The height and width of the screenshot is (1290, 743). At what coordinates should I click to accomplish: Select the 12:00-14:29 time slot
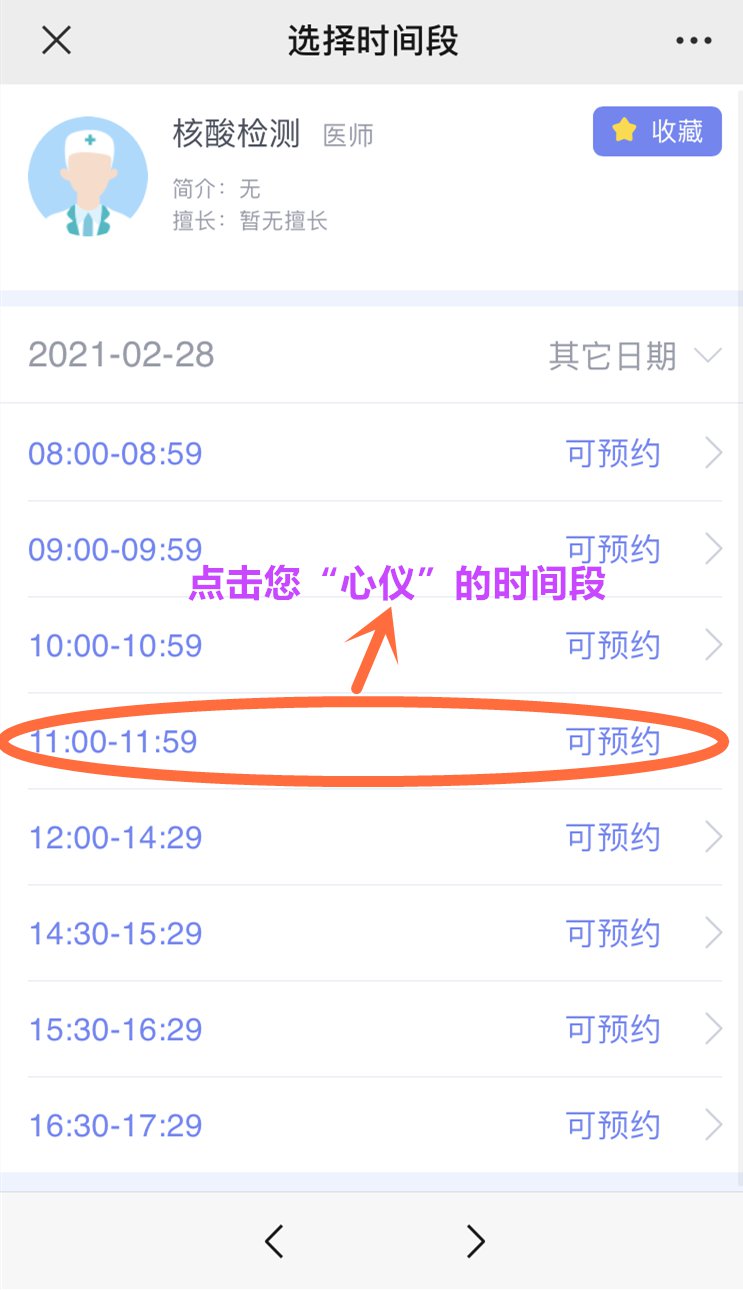pyautogui.click(x=372, y=837)
